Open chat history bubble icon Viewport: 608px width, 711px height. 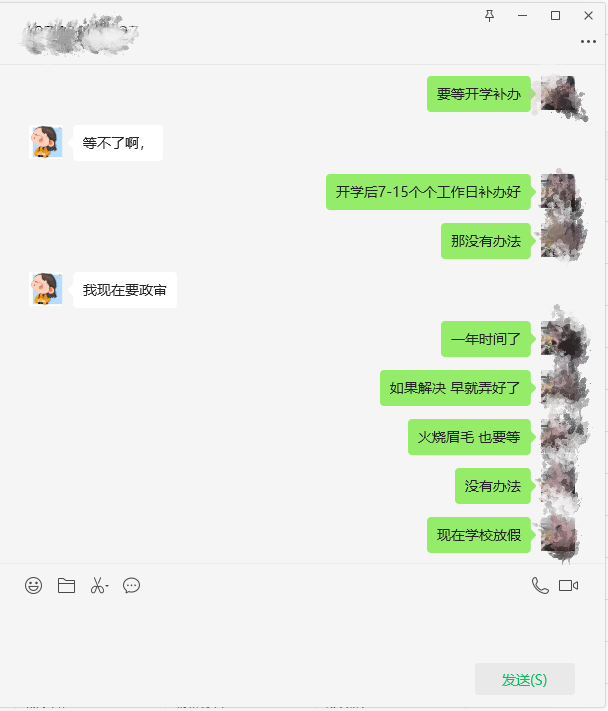131,586
